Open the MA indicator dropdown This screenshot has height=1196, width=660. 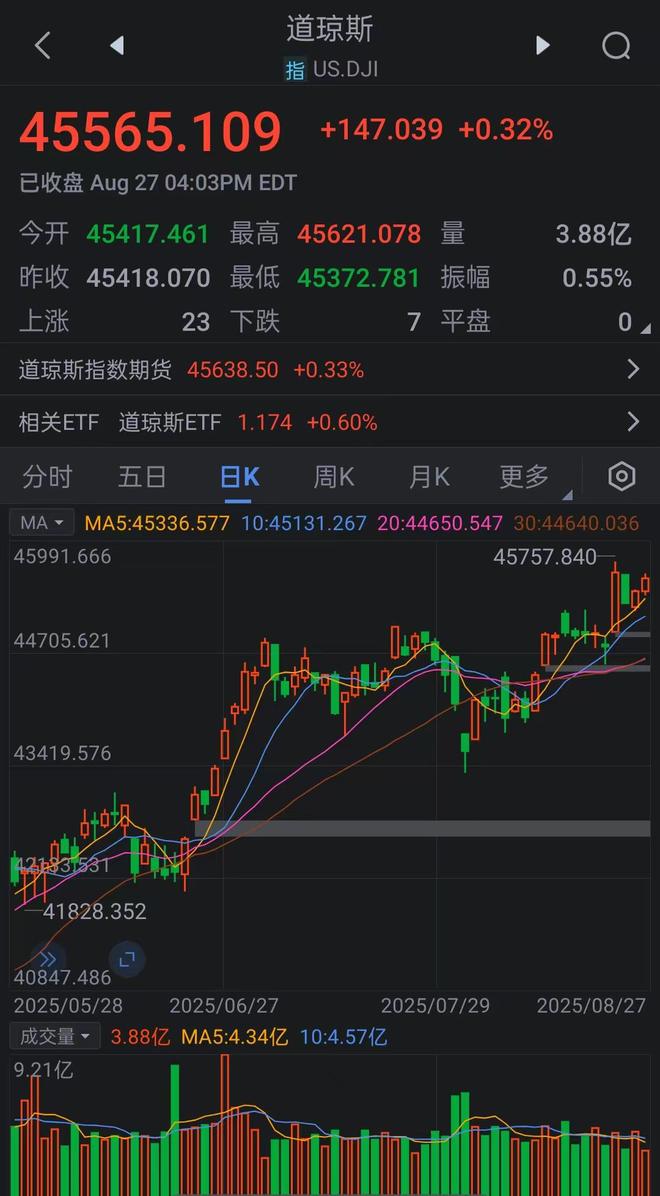[42, 522]
